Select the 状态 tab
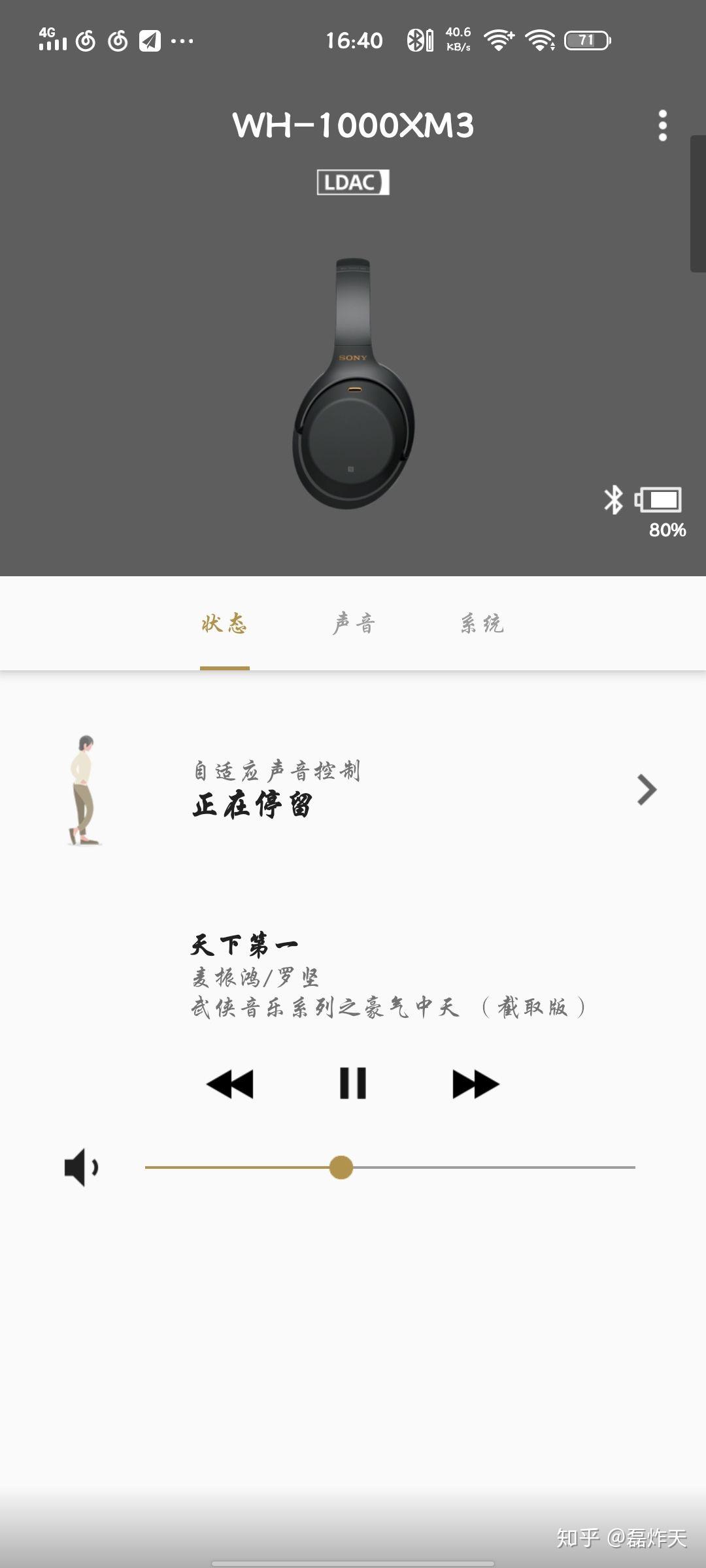The height and width of the screenshot is (1568, 706). pyautogui.click(x=224, y=624)
